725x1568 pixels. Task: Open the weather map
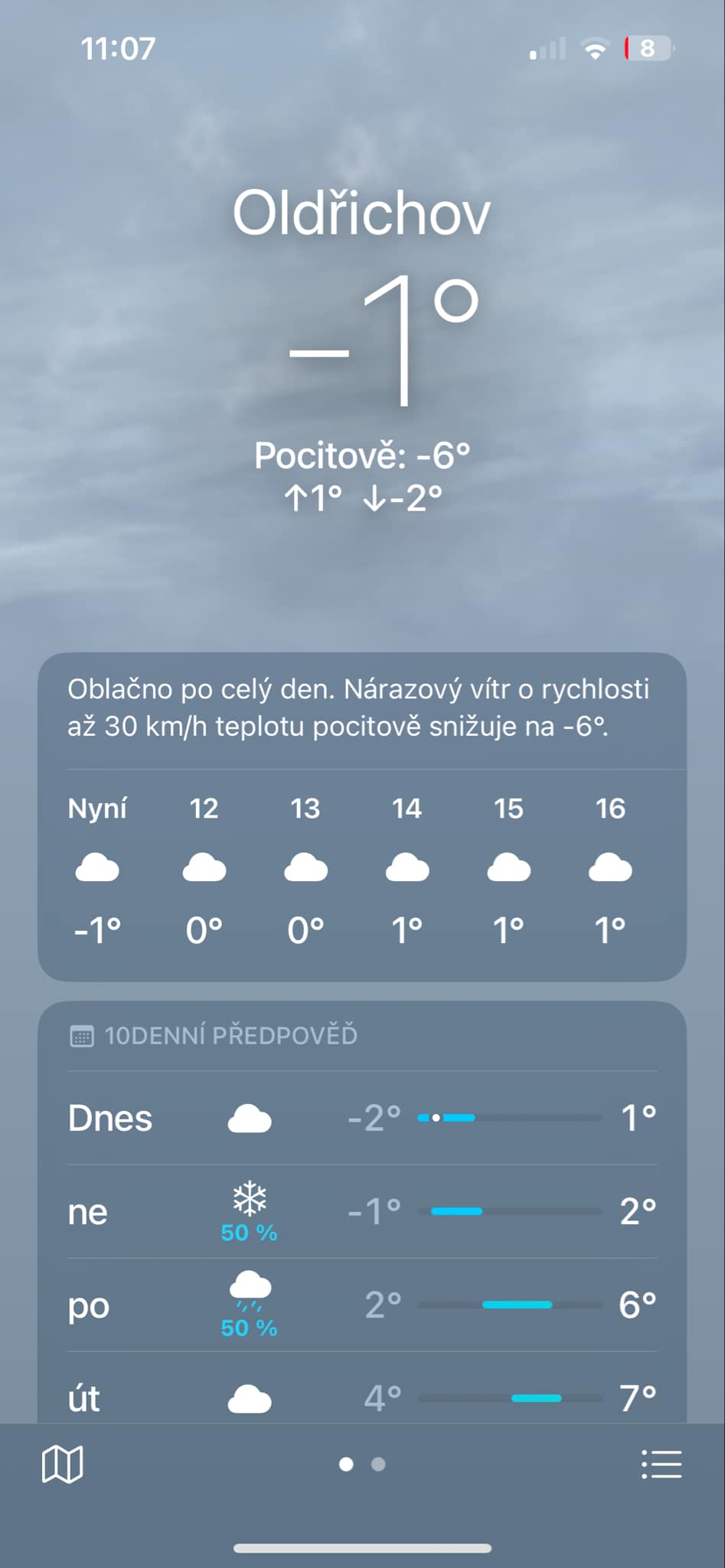(62, 1465)
